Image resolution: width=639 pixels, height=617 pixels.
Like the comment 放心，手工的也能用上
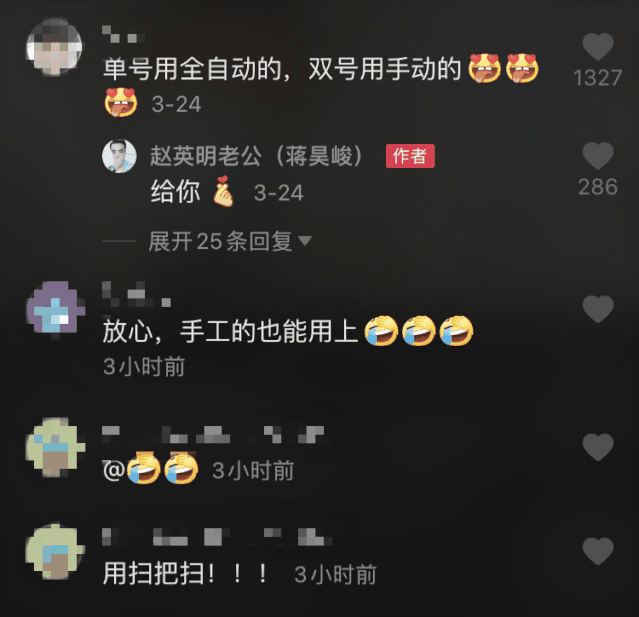pos(598,310)
